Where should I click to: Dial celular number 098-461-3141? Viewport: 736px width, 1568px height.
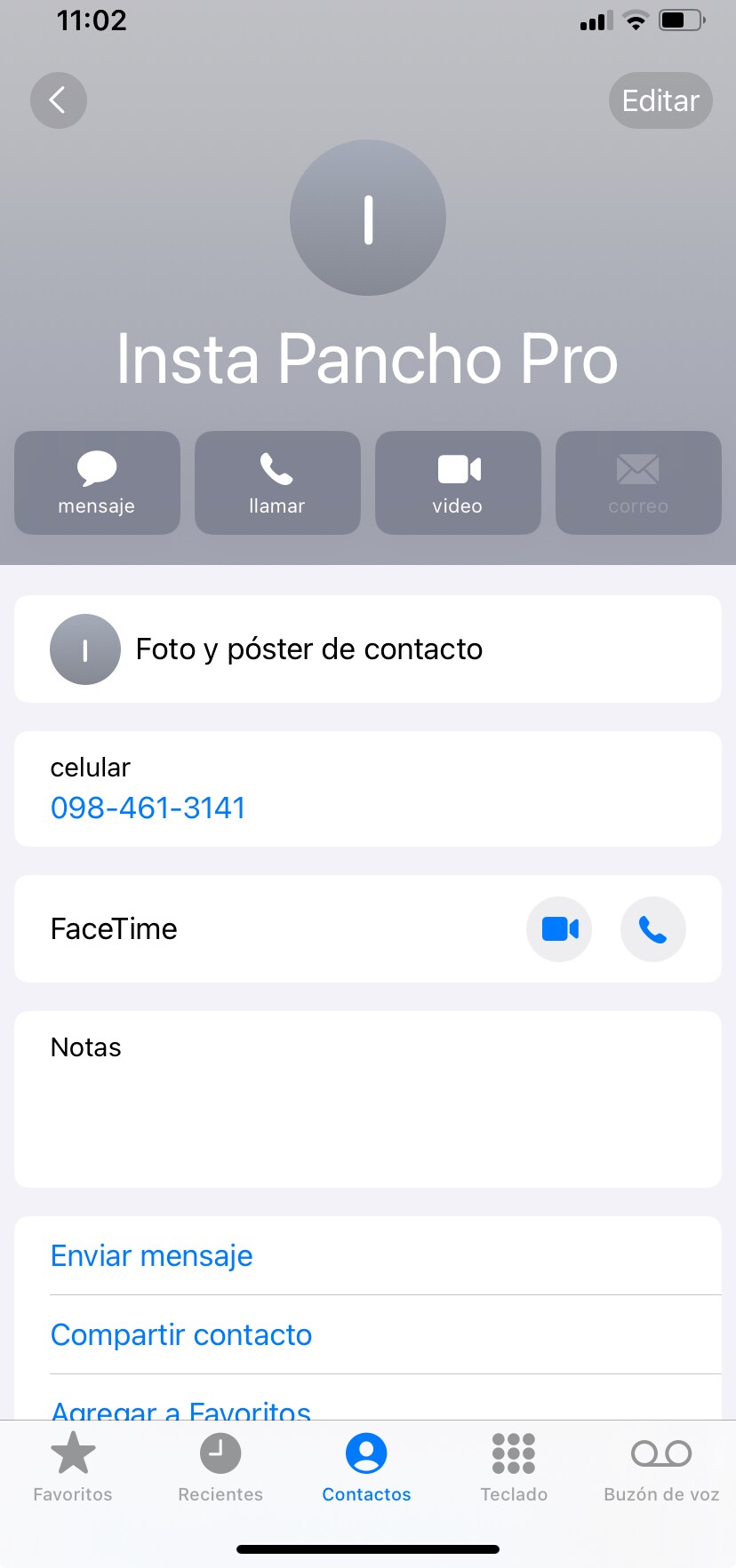[x=148, y=808]
